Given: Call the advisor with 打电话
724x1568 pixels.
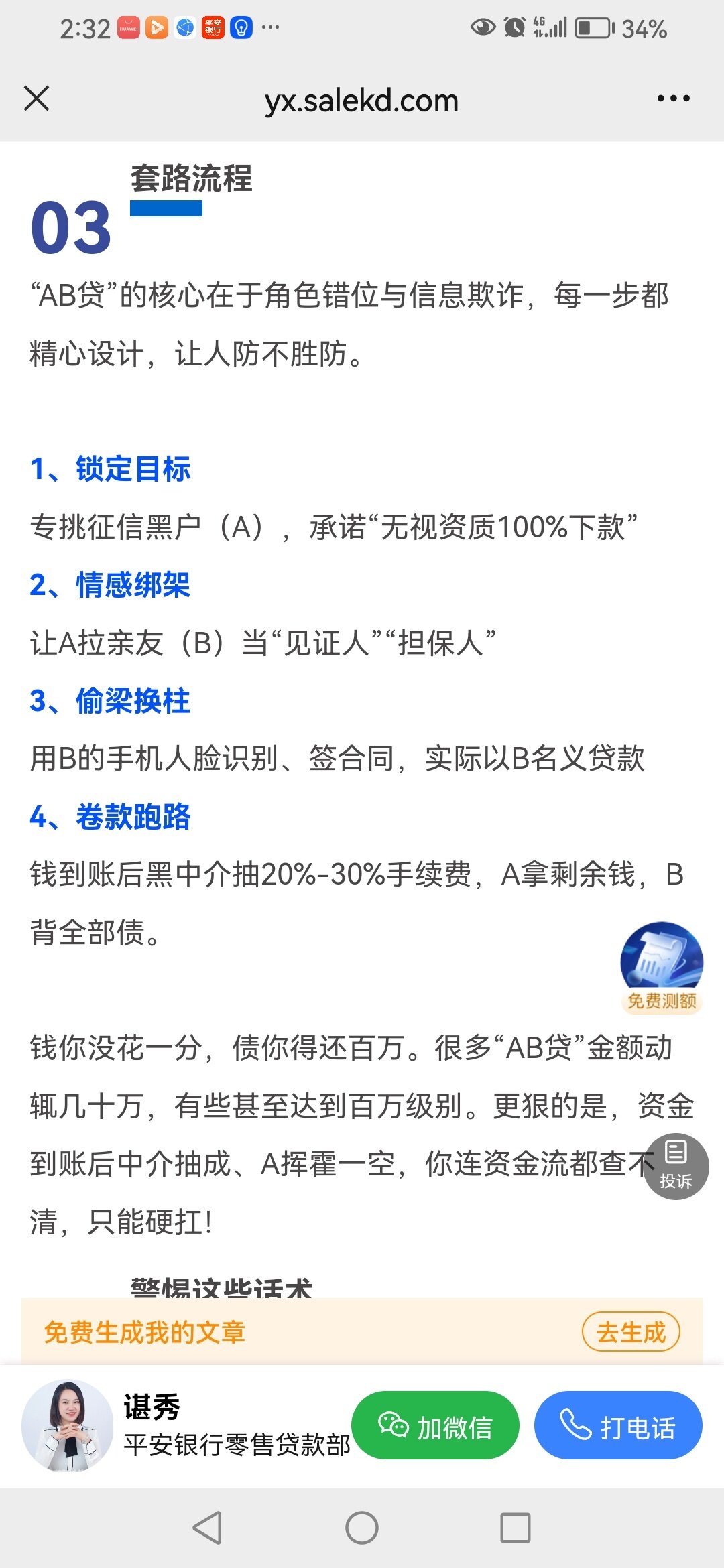Looking at the screenshot, I should click(x=618, y=1425).
